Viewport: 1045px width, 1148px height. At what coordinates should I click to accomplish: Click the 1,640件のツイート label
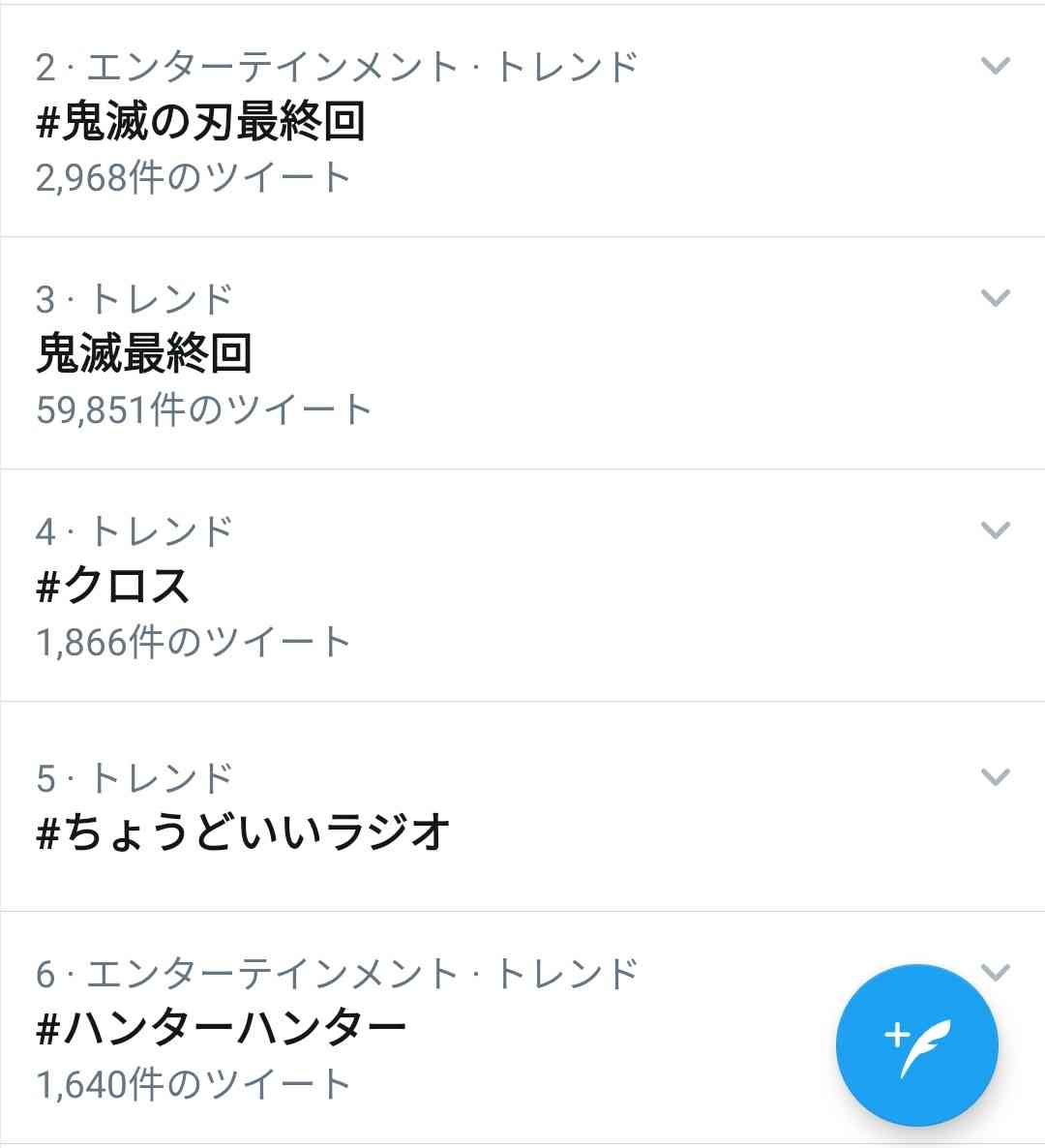pyautogui.click(x=191, y=1082)
